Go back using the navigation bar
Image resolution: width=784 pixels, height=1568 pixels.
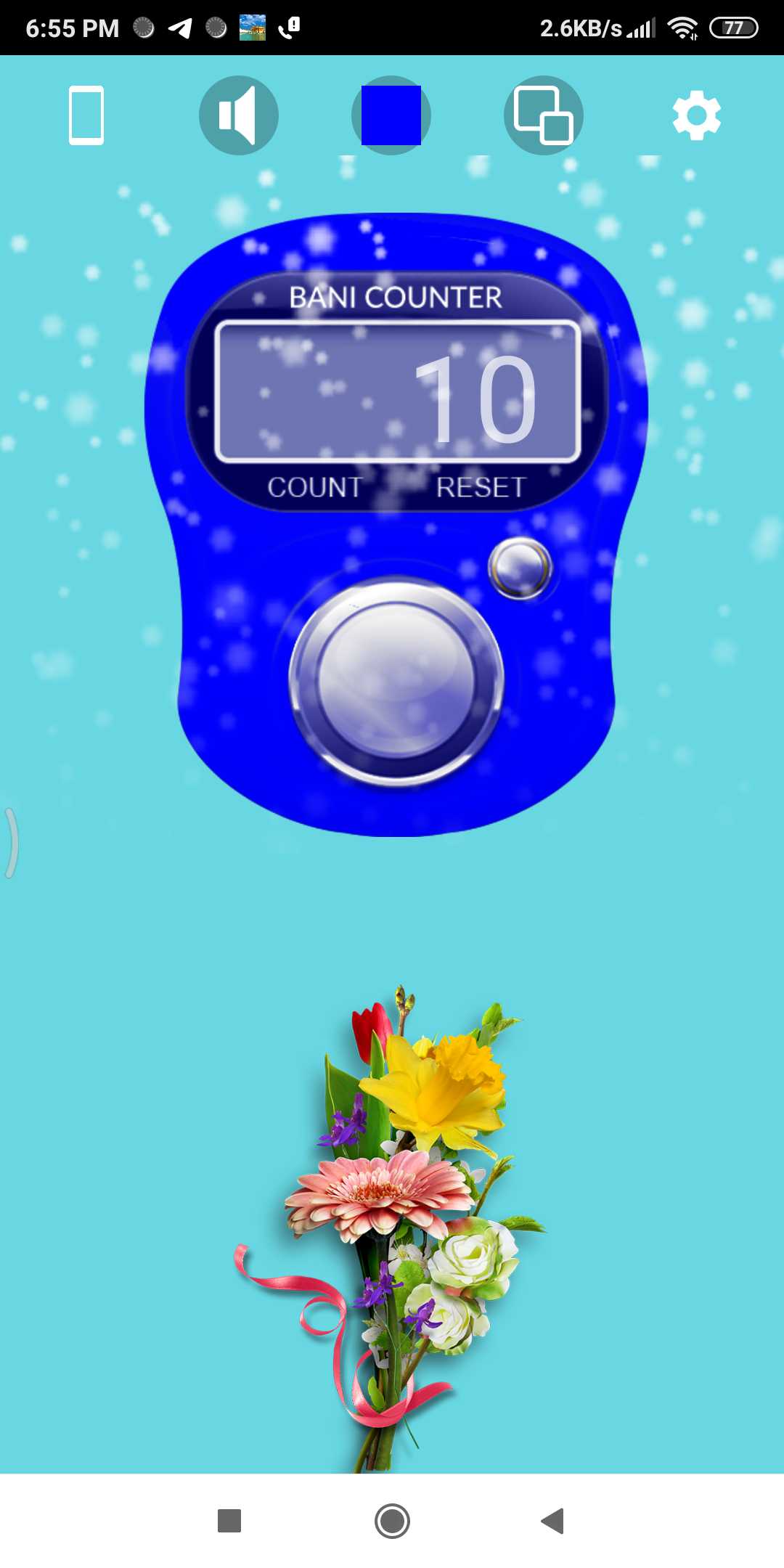point(553,1521)
